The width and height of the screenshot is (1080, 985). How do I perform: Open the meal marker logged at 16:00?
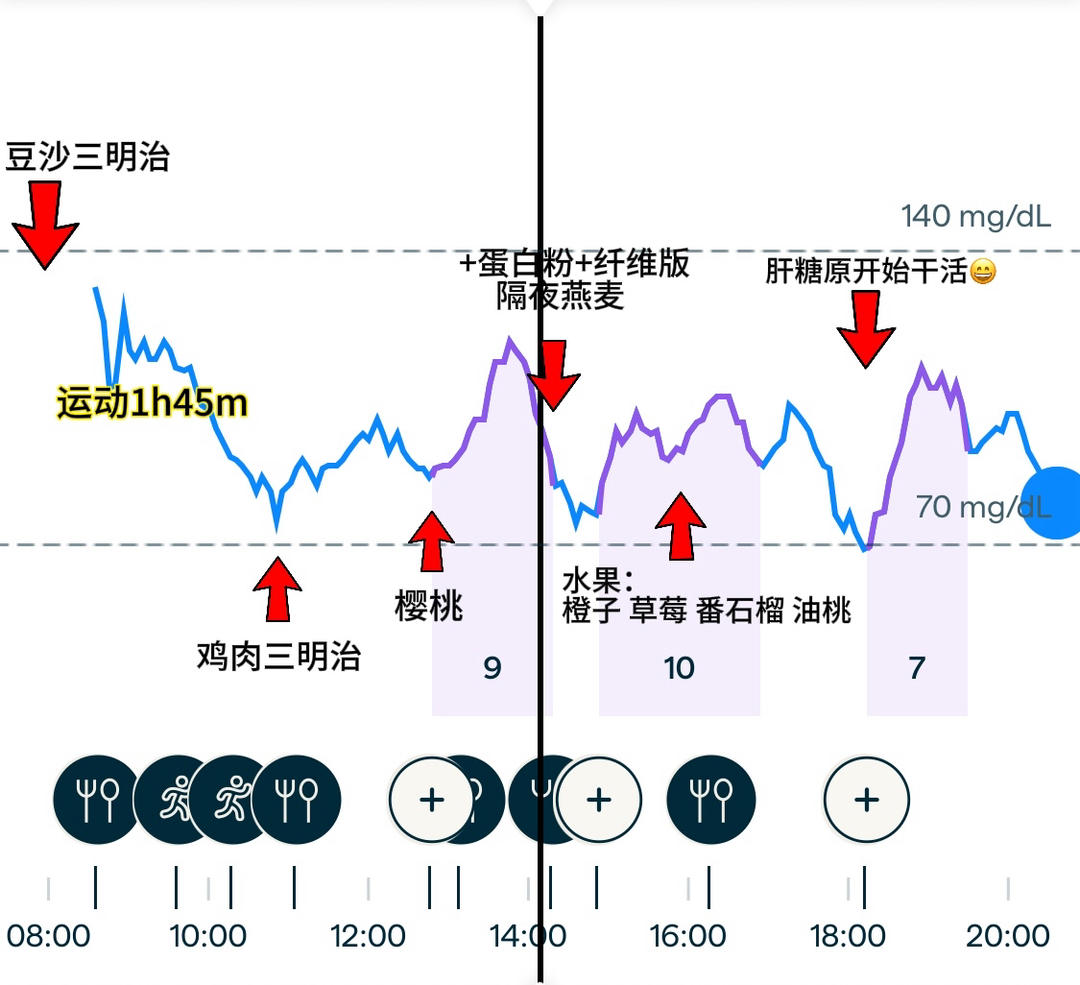[711, 800]
